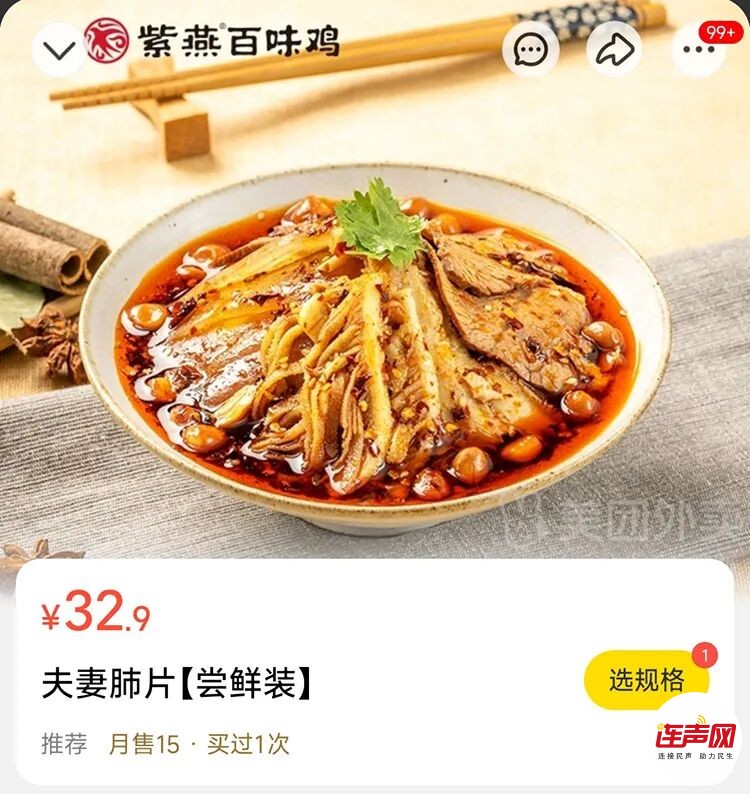Open the chat message icon

click(531, 49)
